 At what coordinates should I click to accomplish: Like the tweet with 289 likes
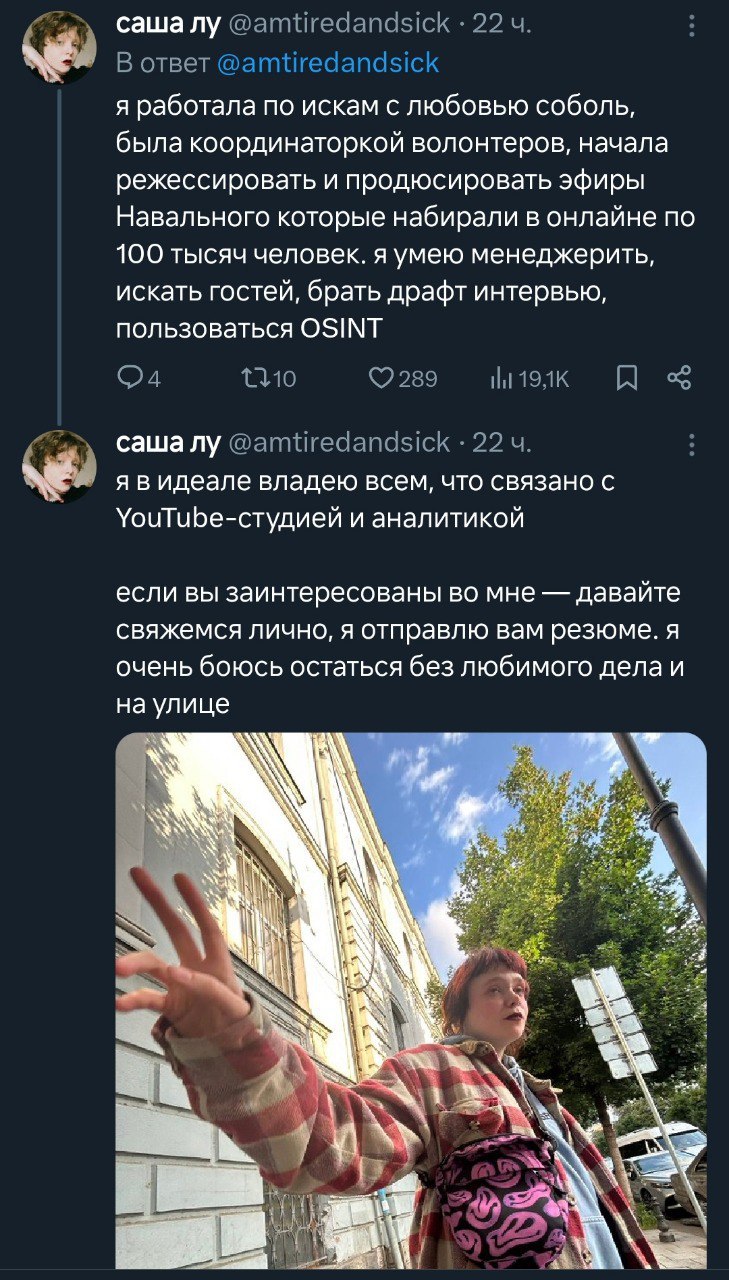382,377
